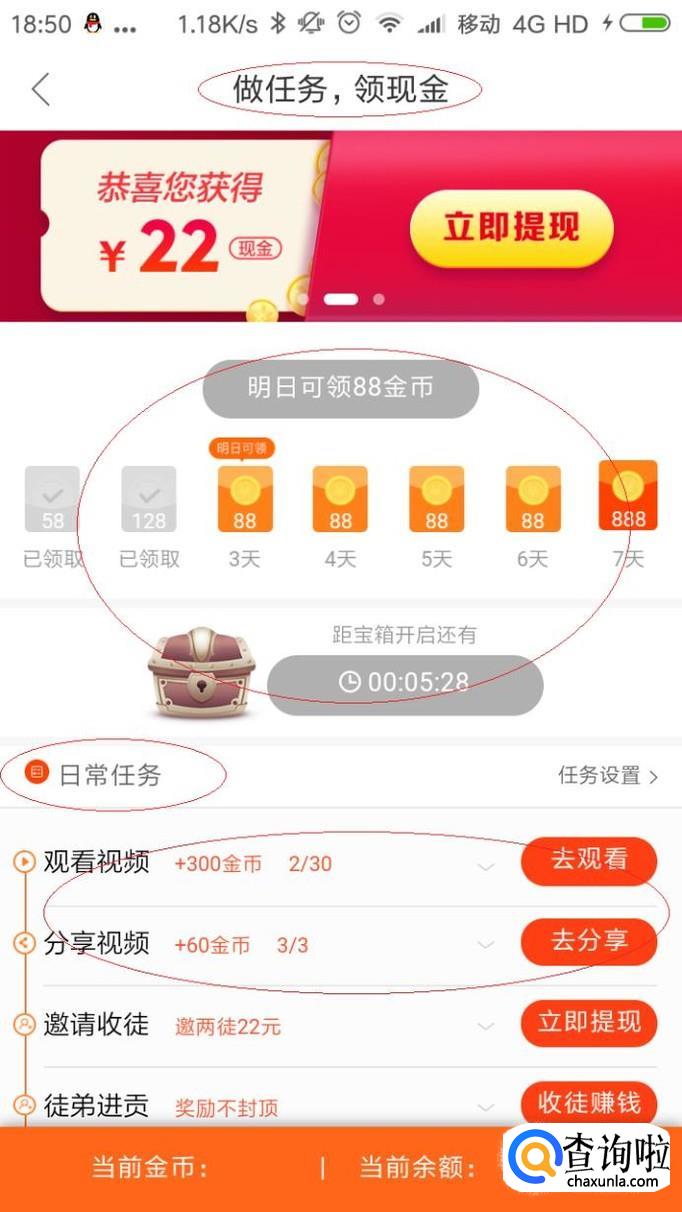Tap 去观看 to watch videos

(x=588, y=860)
